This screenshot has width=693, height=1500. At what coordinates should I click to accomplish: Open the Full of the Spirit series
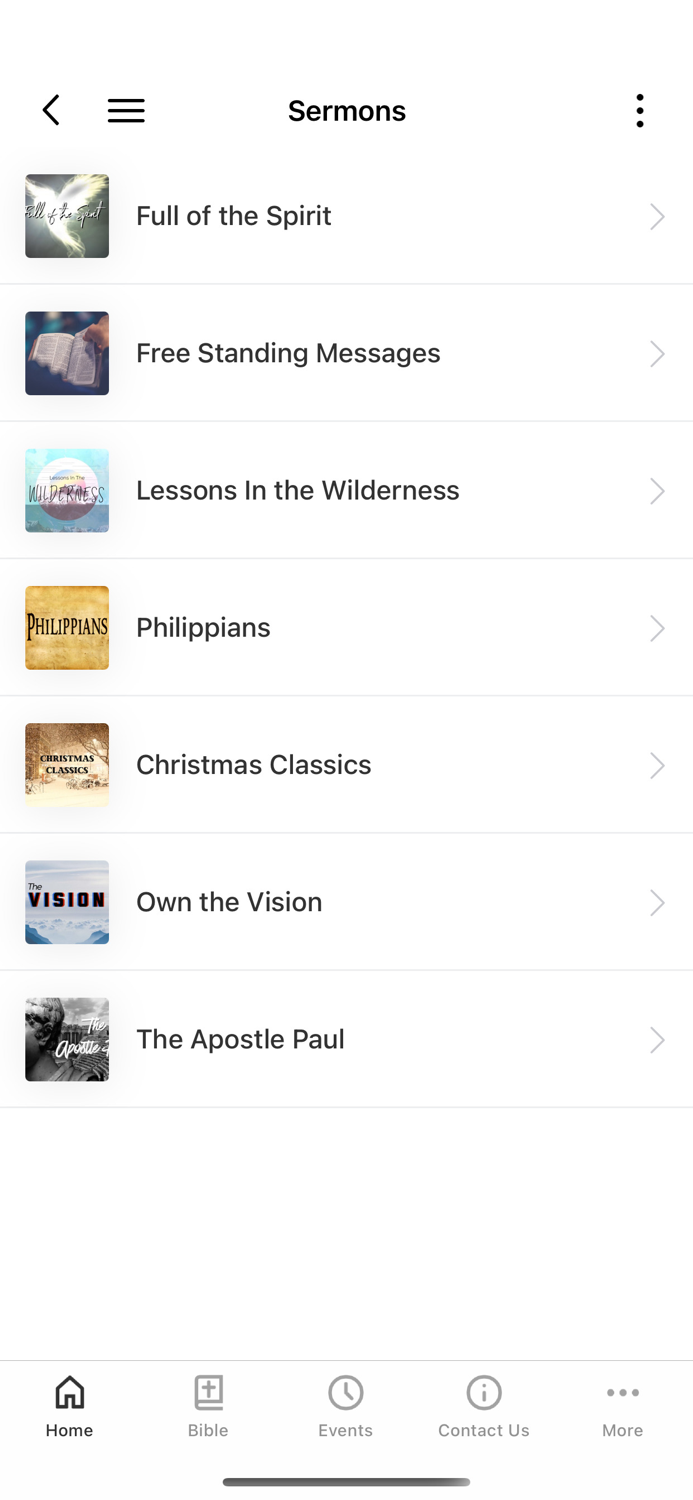[346, 216]
